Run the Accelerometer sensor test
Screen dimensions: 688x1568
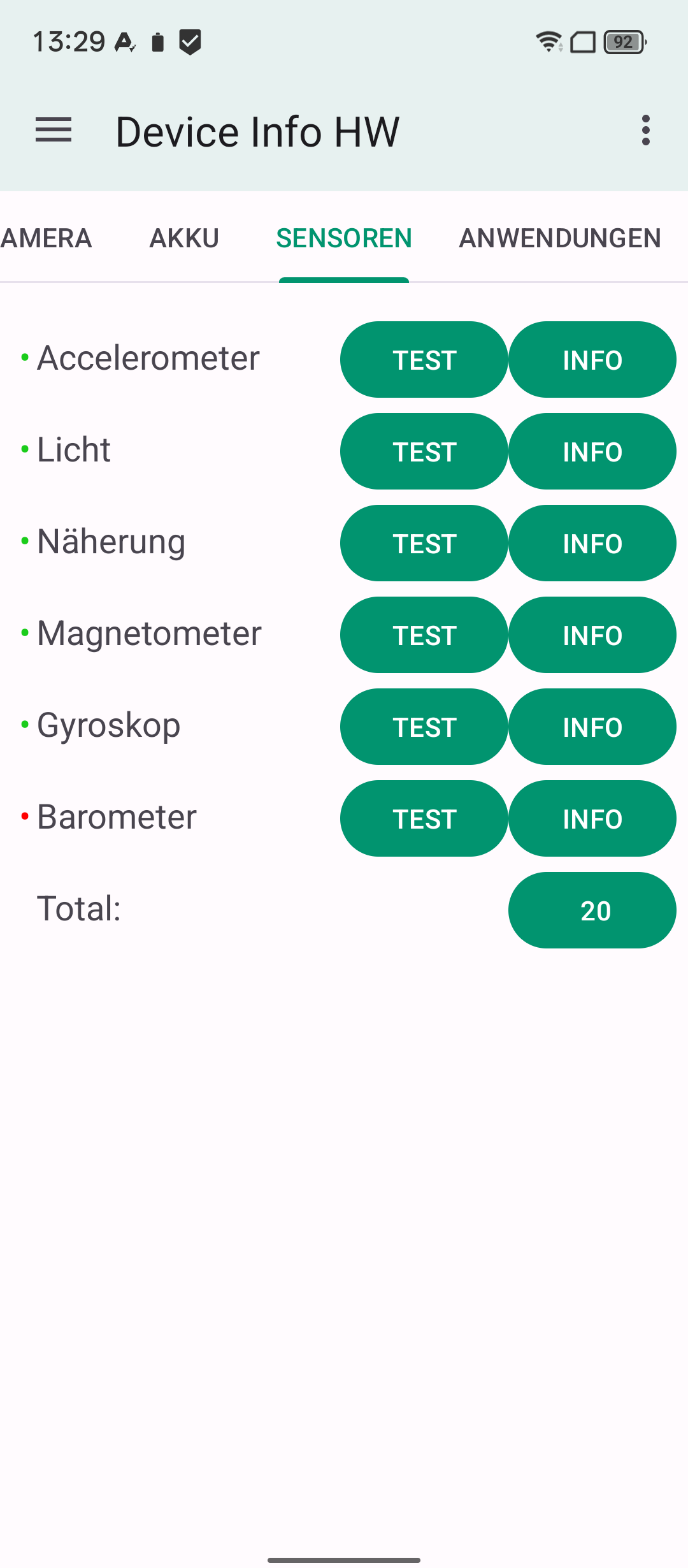tap(424, 360)
